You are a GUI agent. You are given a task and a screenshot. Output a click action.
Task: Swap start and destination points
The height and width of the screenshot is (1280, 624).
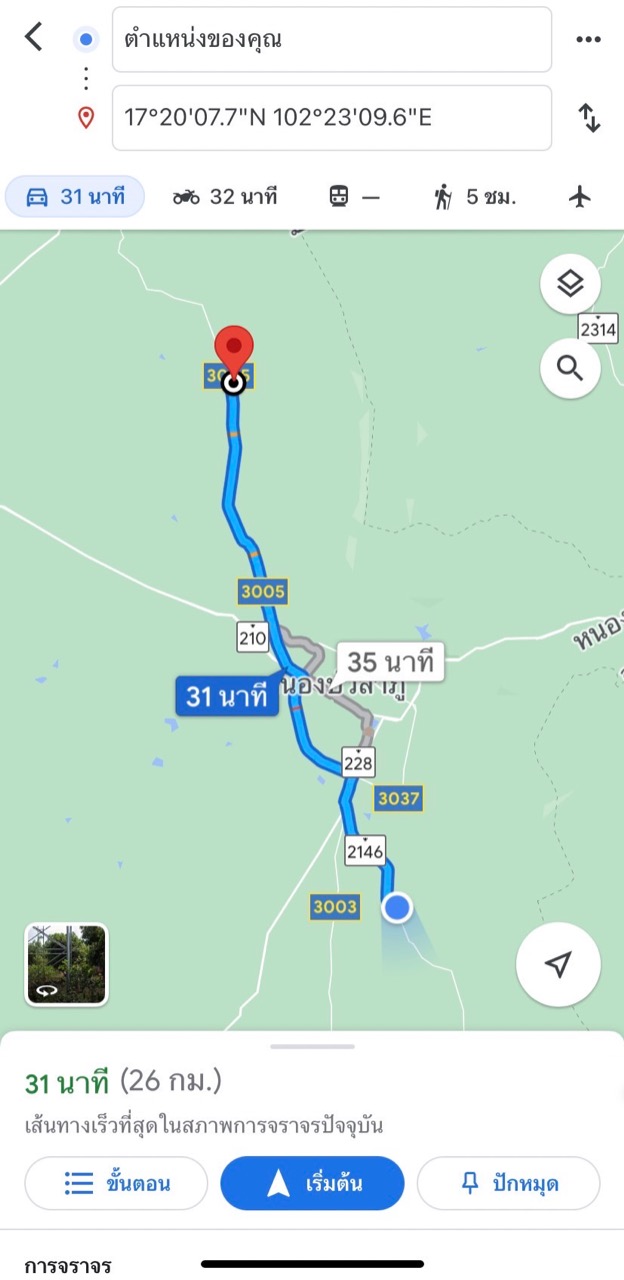pyautogui.click(x=589, y=118)
